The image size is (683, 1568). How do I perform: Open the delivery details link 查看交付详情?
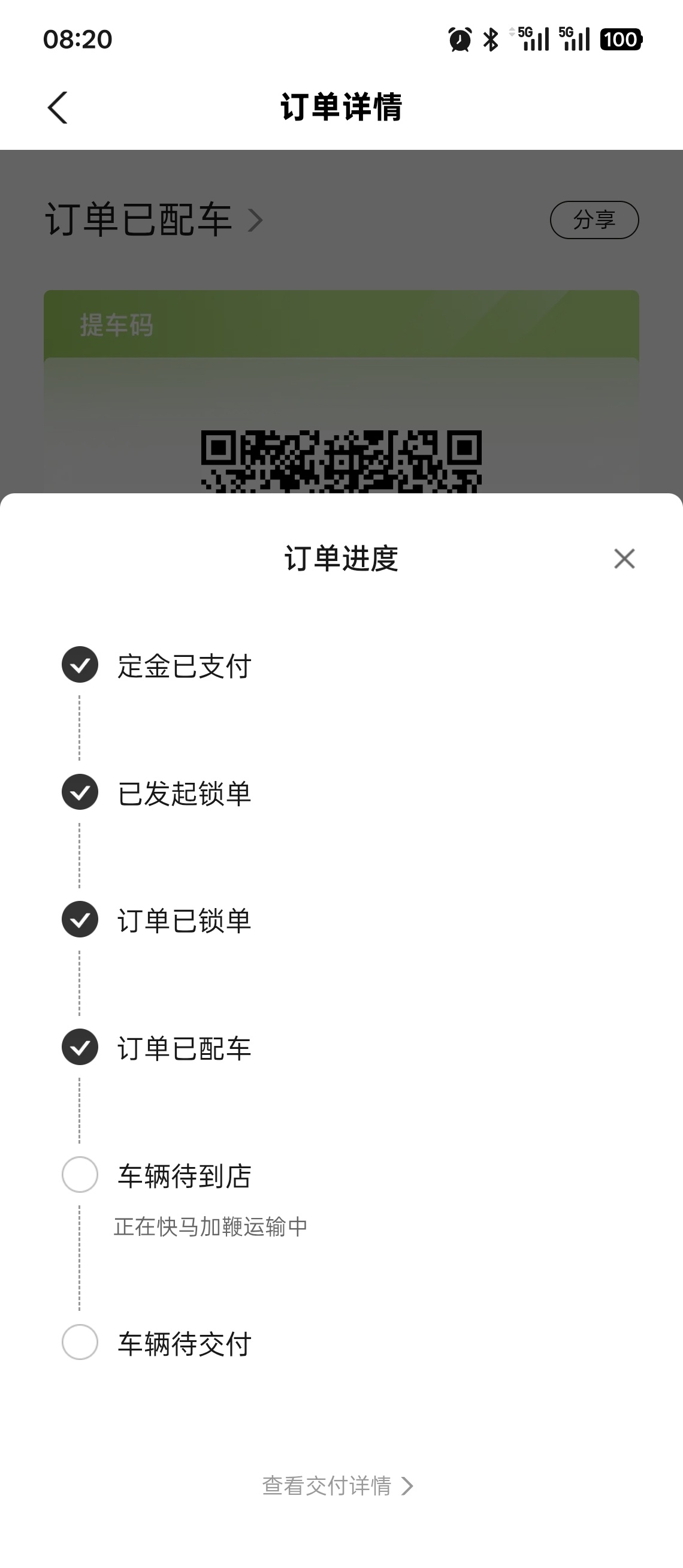click(x=328, y=1486)
